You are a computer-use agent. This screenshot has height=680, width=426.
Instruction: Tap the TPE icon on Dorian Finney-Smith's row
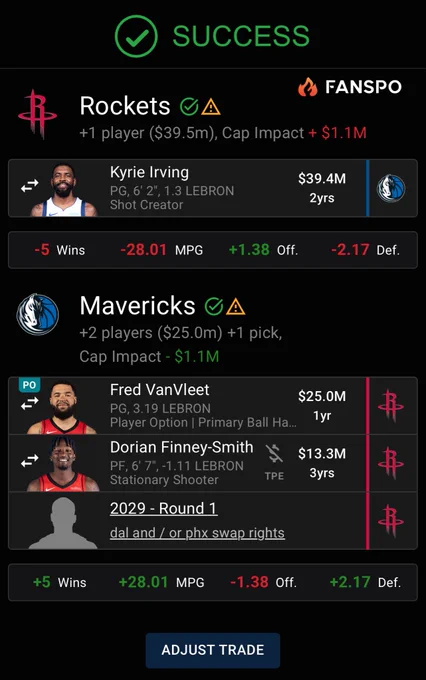tap(274, 462)
